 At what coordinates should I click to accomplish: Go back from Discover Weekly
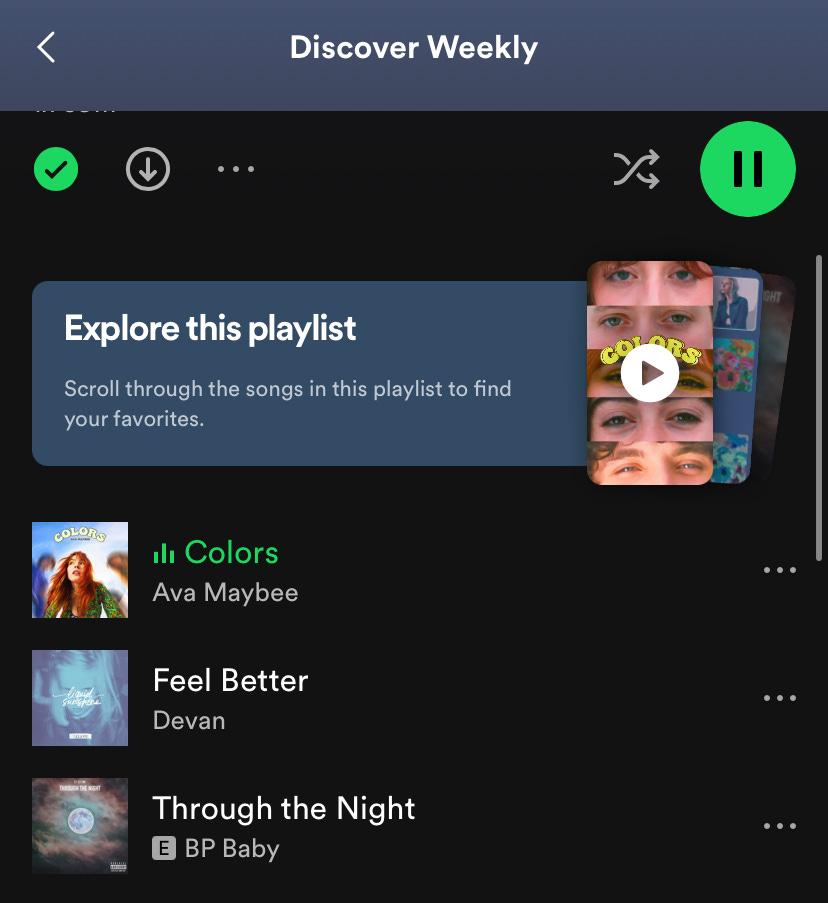pos(46,48)
